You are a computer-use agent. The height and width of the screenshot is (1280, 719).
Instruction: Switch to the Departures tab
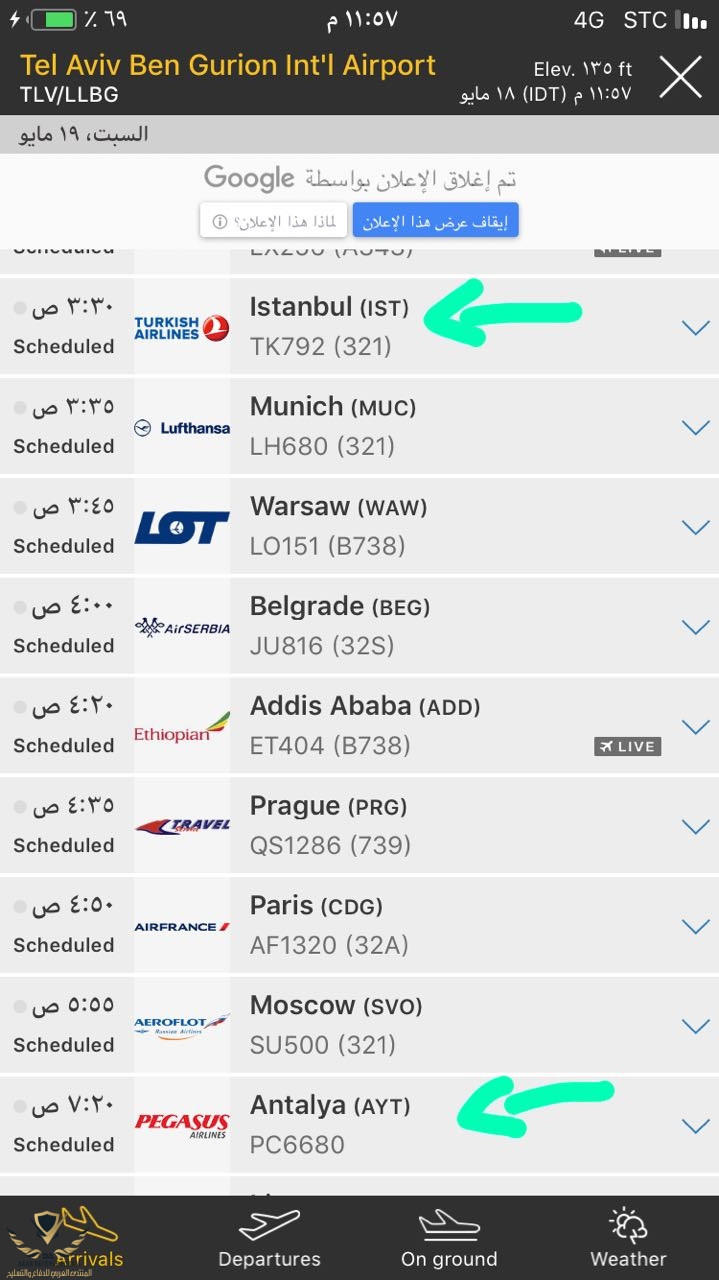pyautogui.click(x=269, y=1238)
